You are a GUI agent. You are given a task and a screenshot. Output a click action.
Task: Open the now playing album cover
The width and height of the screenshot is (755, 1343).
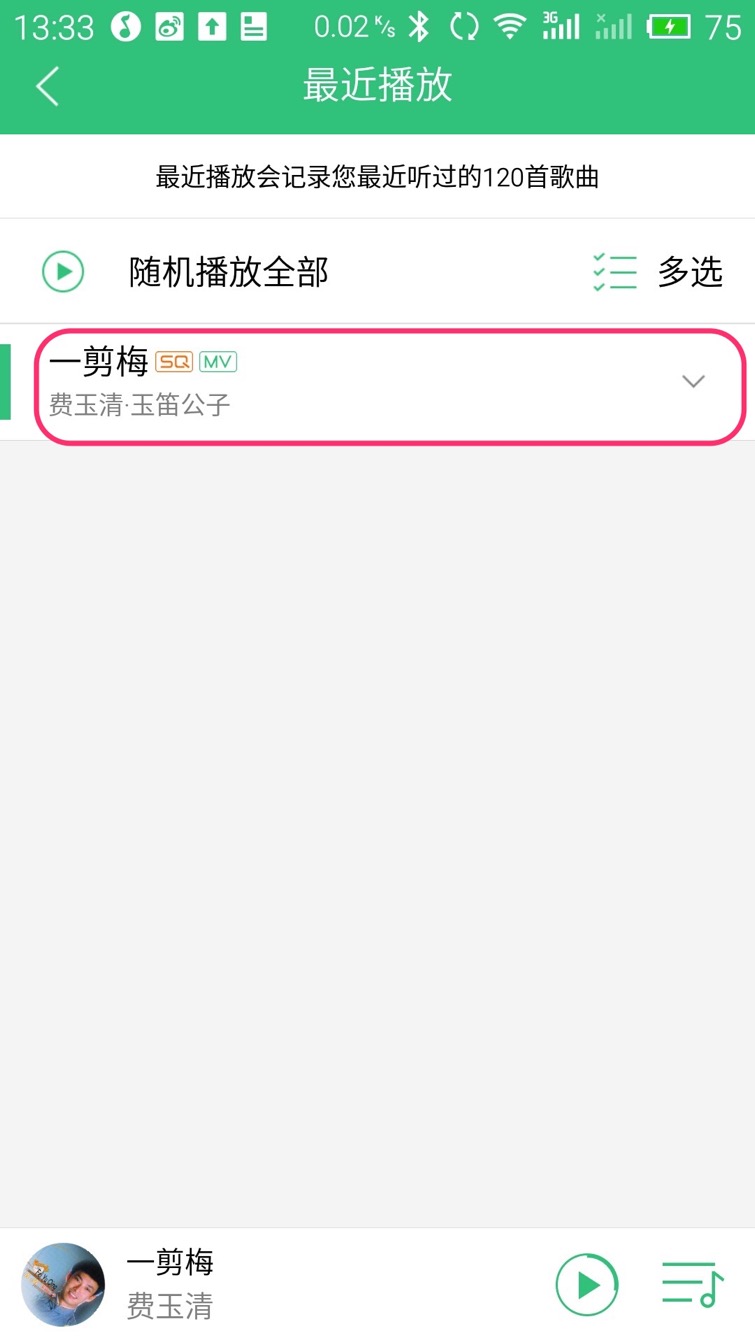coord(63,1284)
